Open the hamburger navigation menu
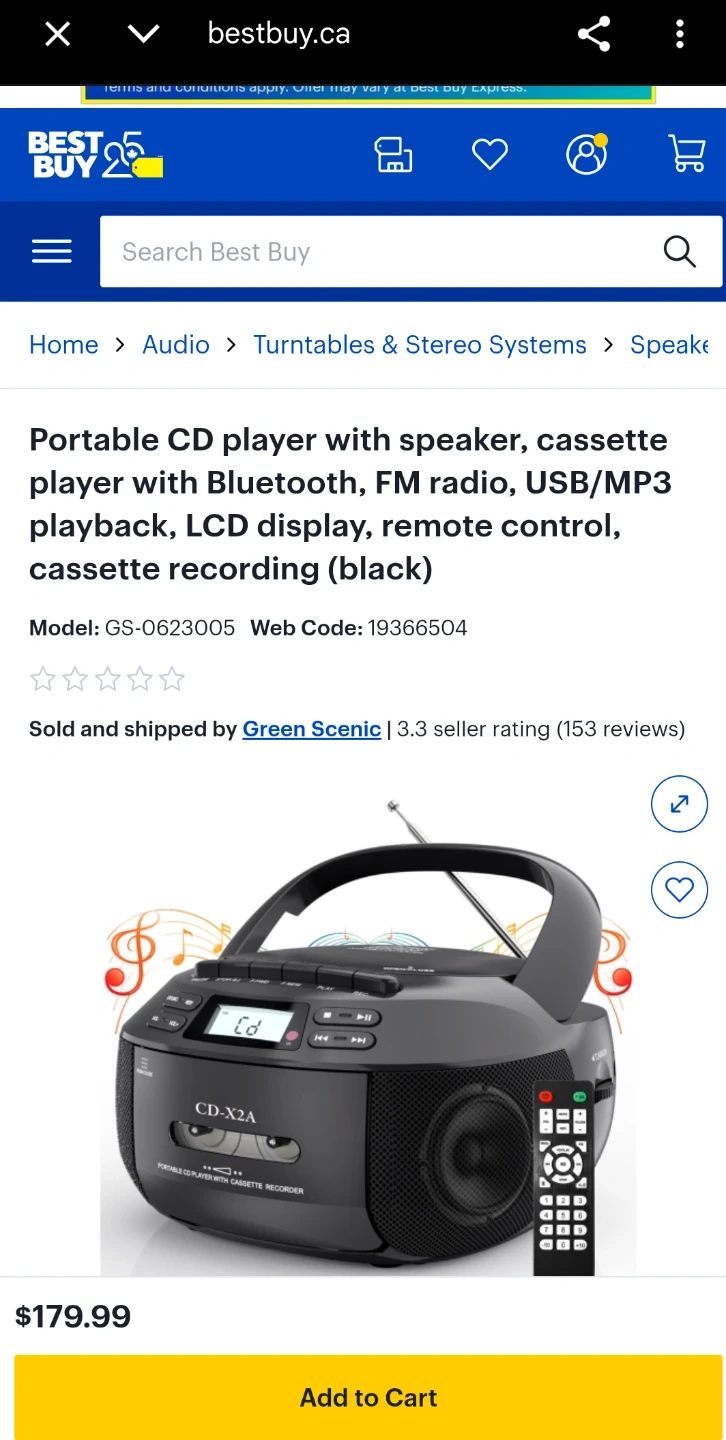Image resolution: width=726 pixels, height=1440 pixels. point(52,252)
